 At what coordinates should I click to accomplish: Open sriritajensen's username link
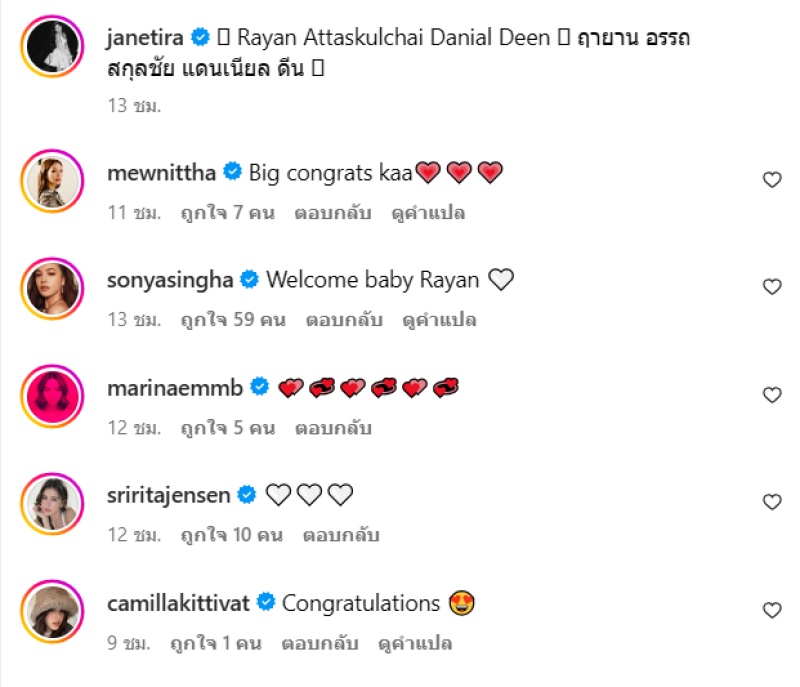tap(169, 494)
